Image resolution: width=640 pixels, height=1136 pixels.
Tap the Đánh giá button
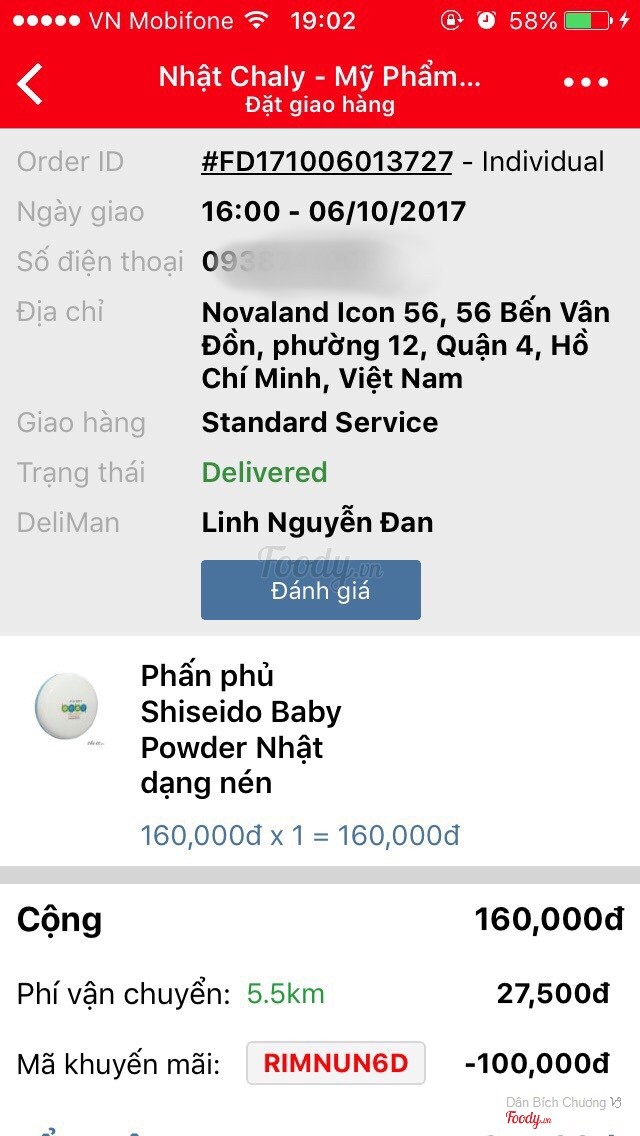pos(311,590)
